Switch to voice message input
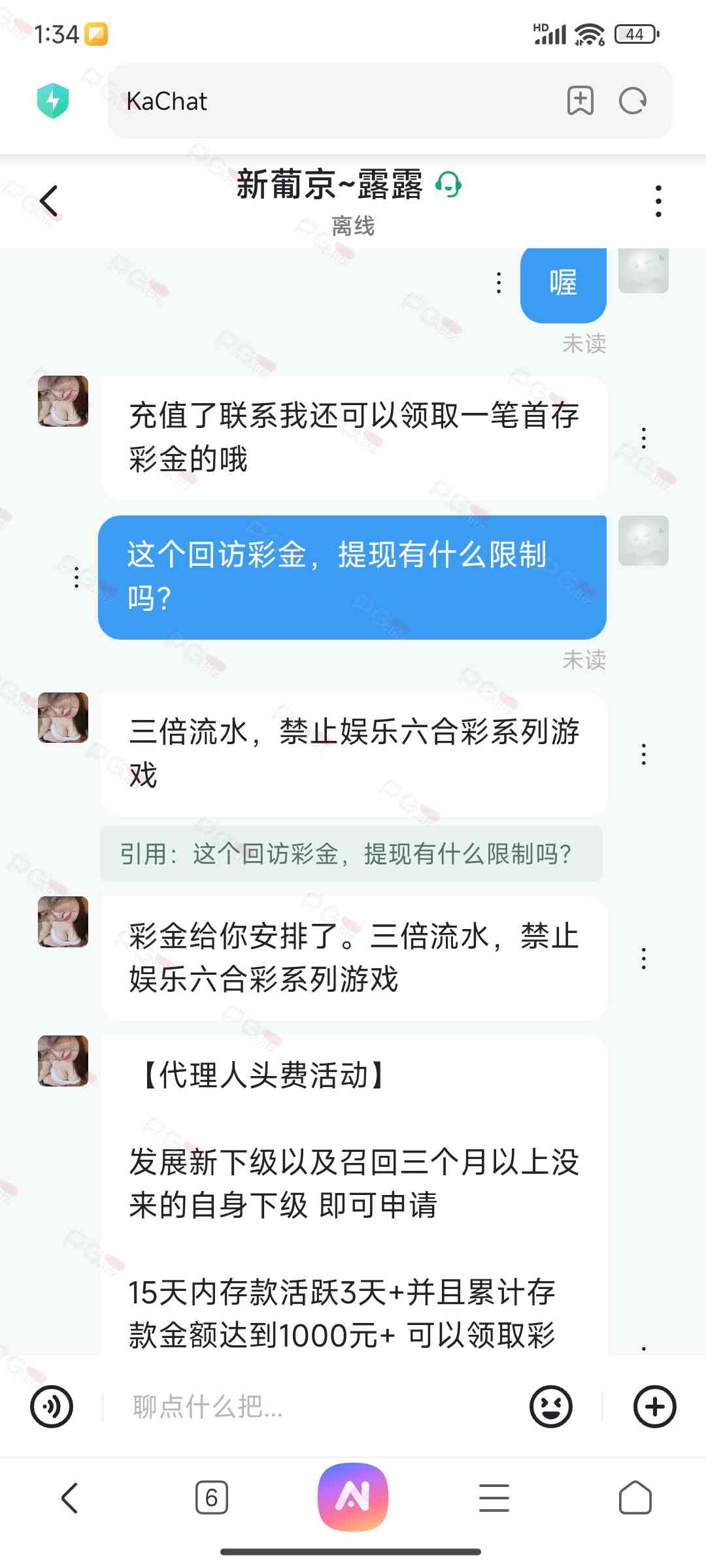 coord(52,1407)
